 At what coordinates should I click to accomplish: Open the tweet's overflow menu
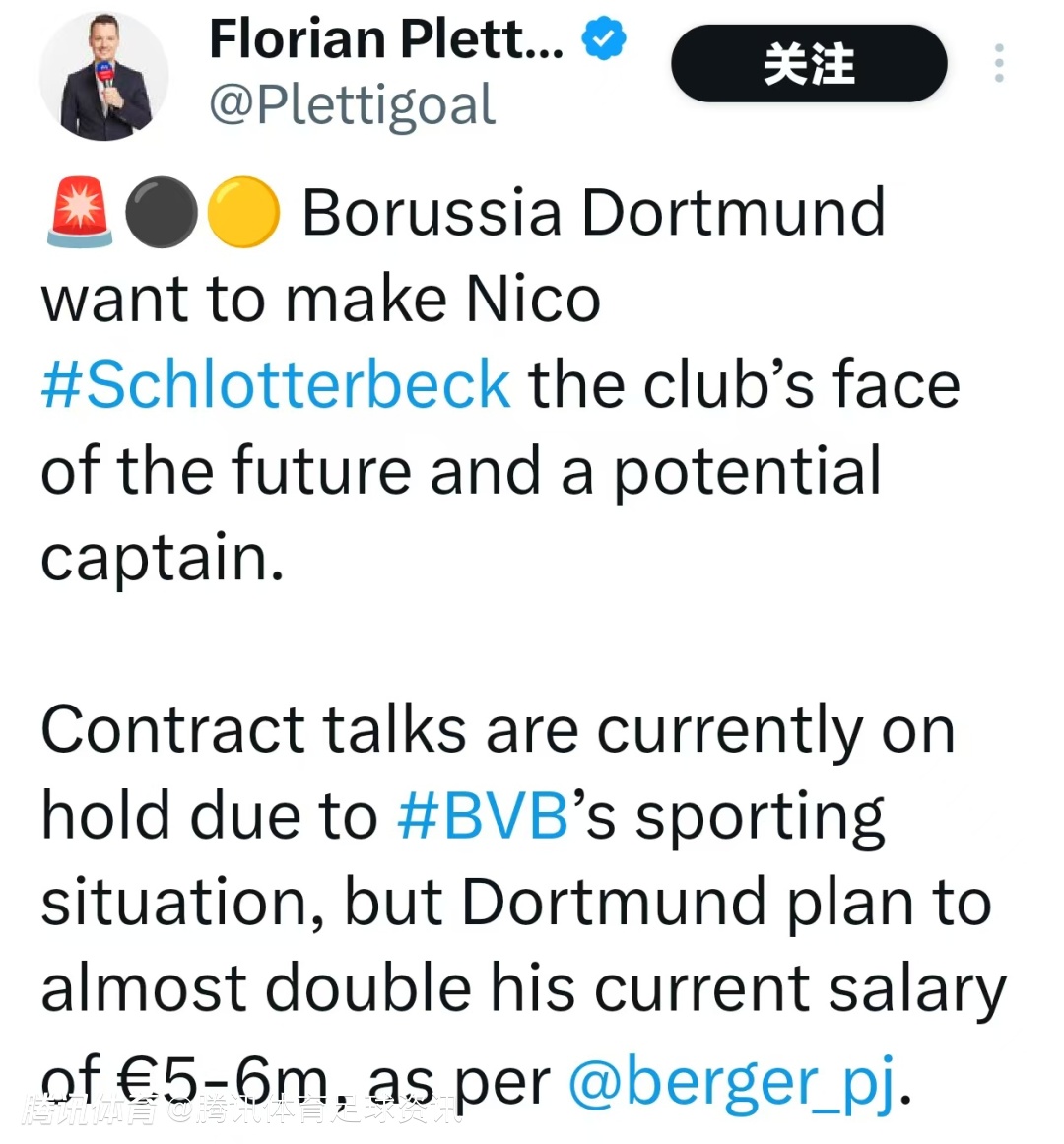point(999,64)
